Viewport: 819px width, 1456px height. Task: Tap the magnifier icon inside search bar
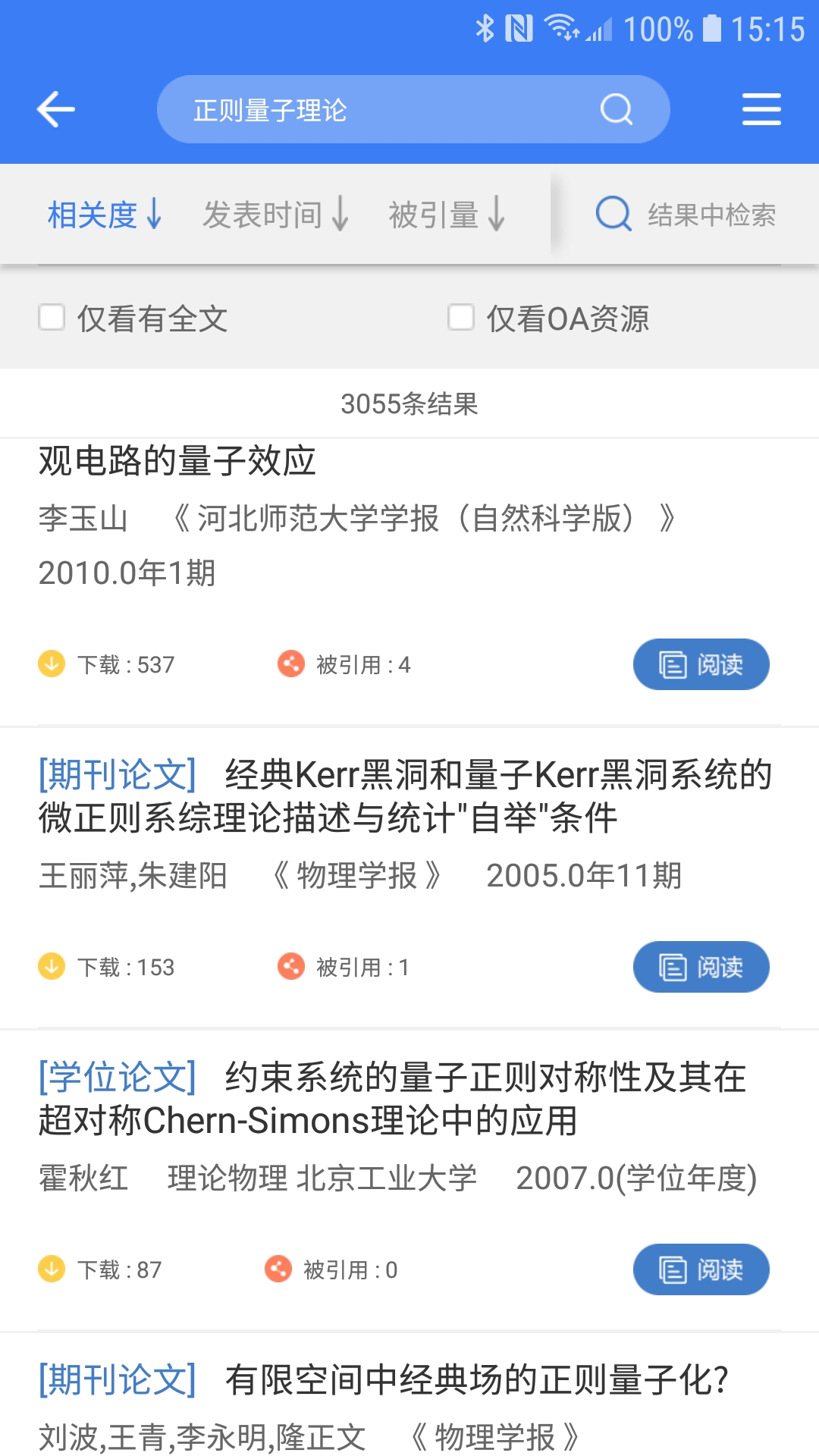coord(616,108)
